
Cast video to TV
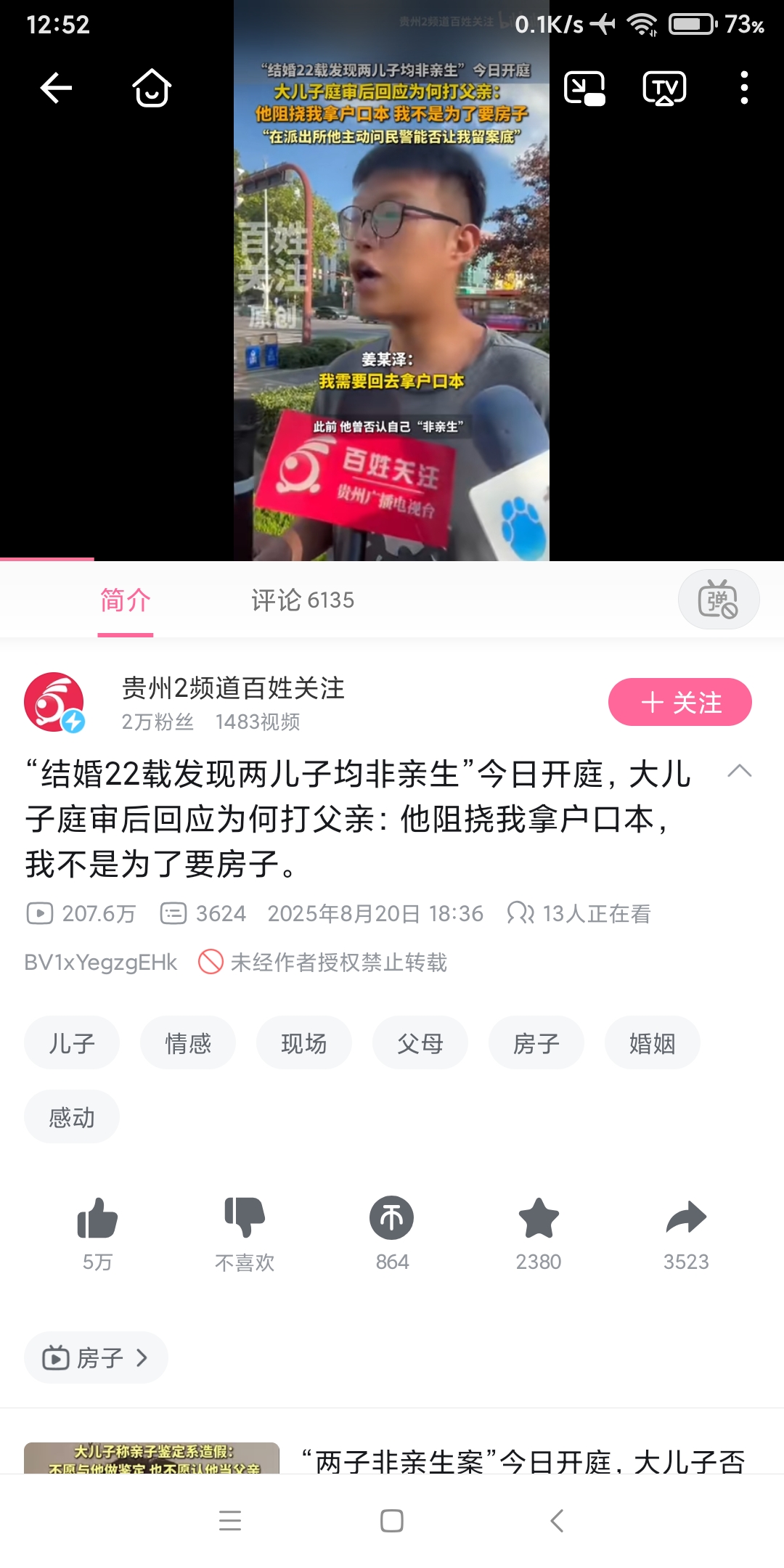coord(664,89)
